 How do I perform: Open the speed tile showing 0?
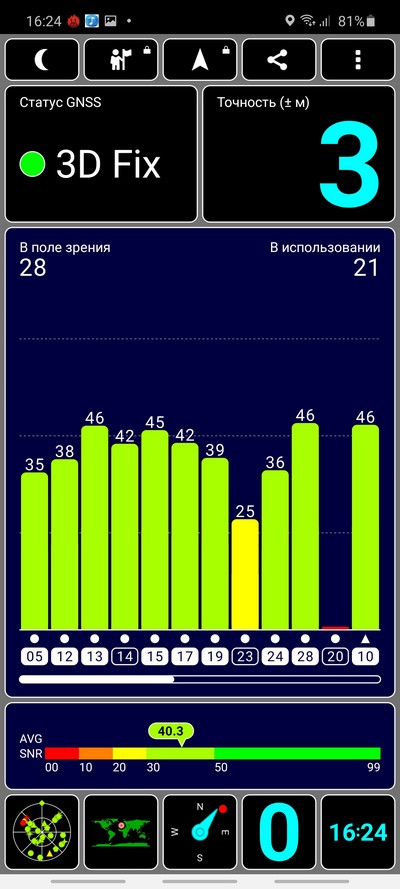click(279, 832)
